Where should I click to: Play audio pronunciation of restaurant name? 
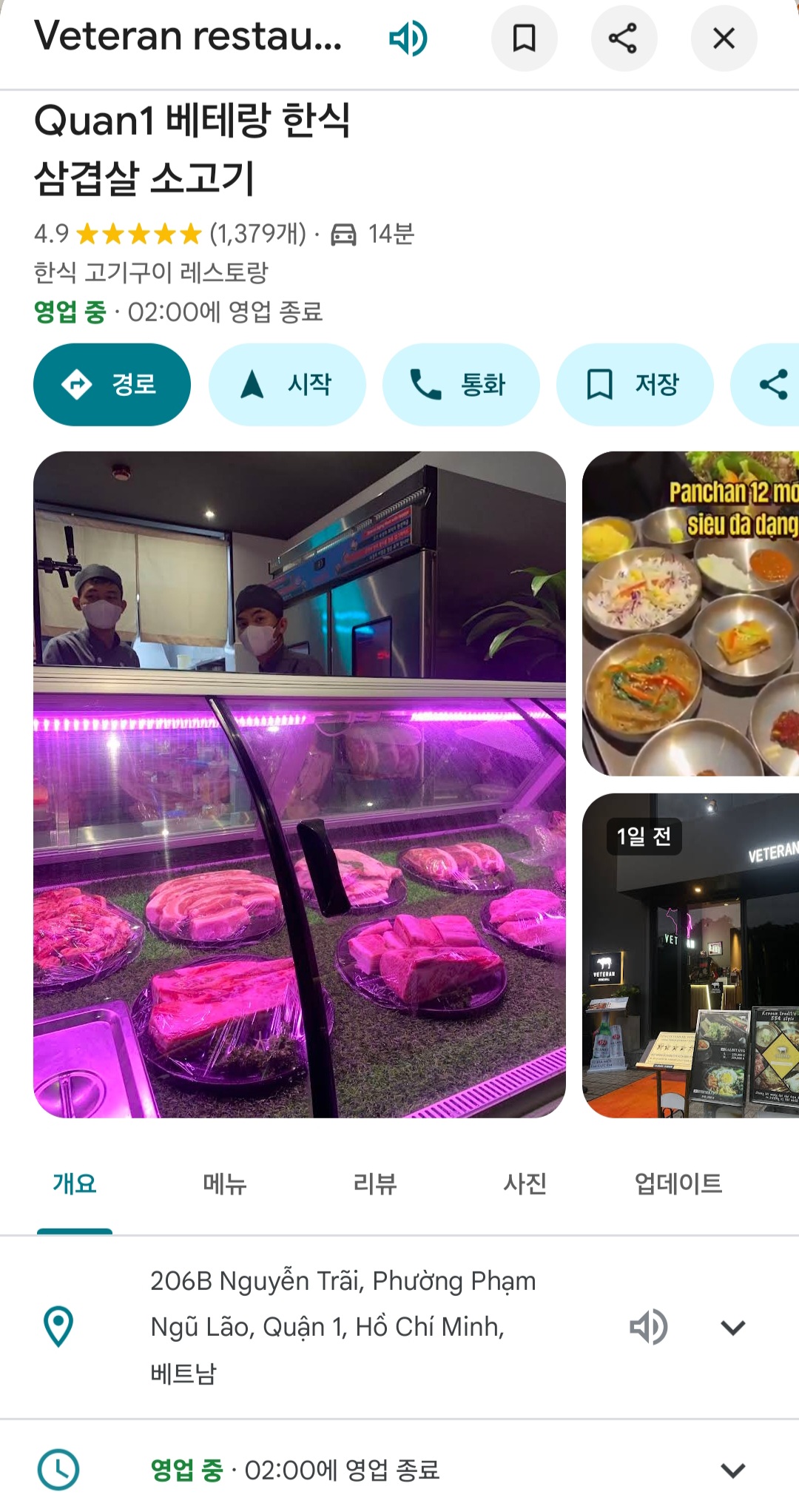[408, 38]
